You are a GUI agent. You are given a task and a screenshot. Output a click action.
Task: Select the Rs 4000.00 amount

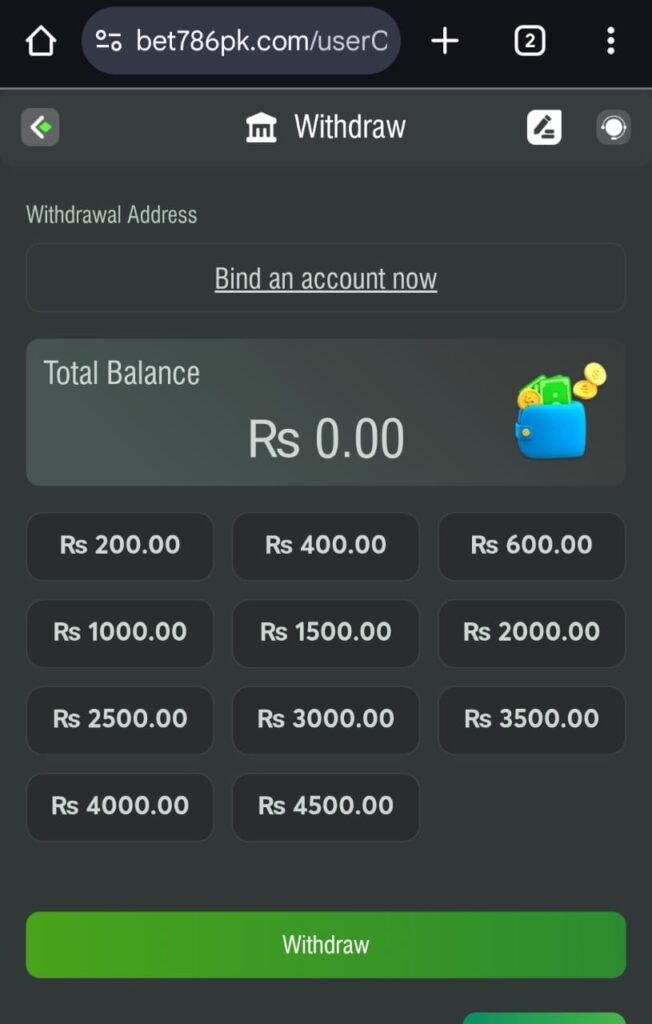tap(120, 806)
